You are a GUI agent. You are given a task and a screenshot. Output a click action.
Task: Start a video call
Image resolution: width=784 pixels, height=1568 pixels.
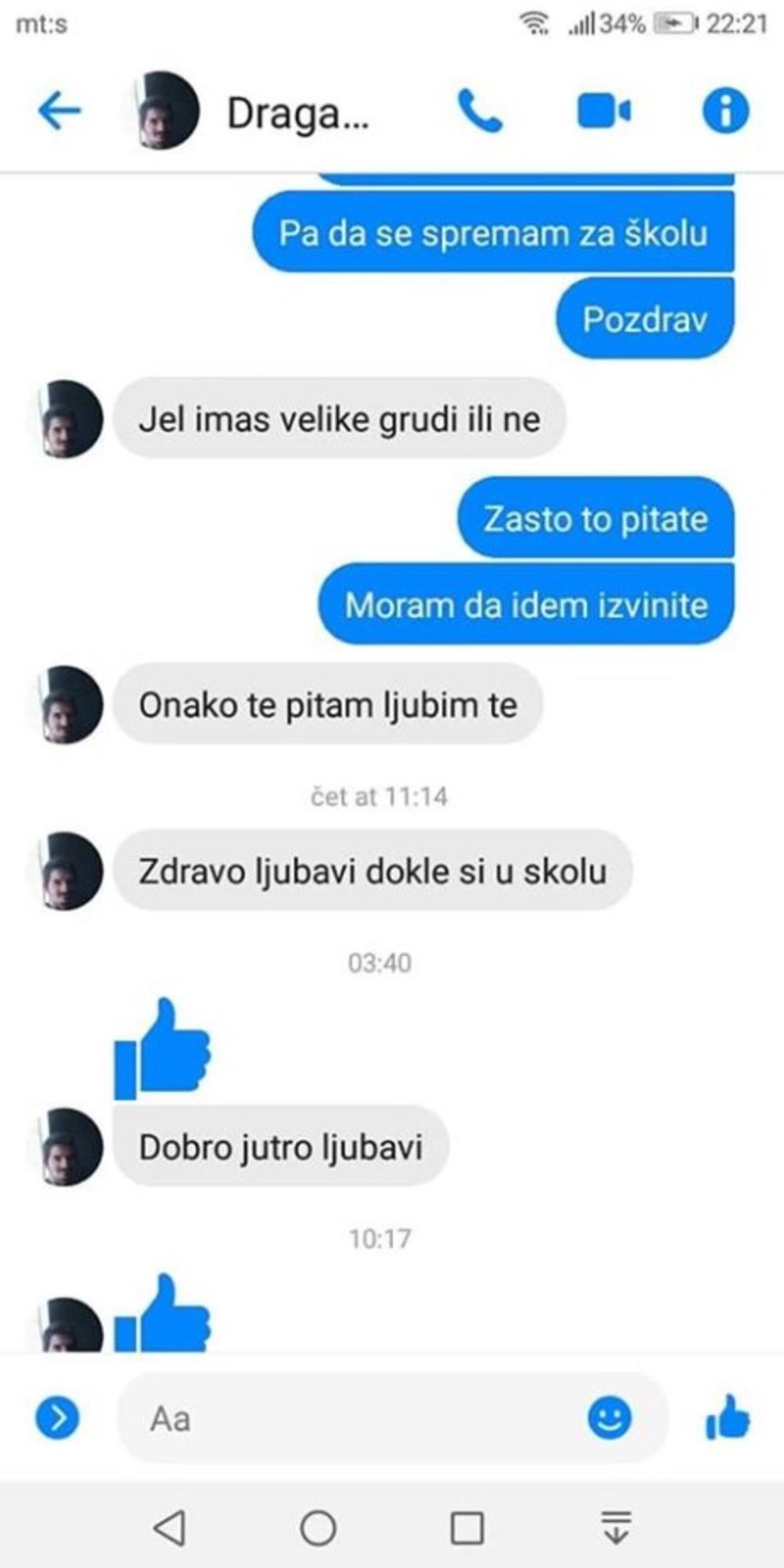[x=604, y=111]
